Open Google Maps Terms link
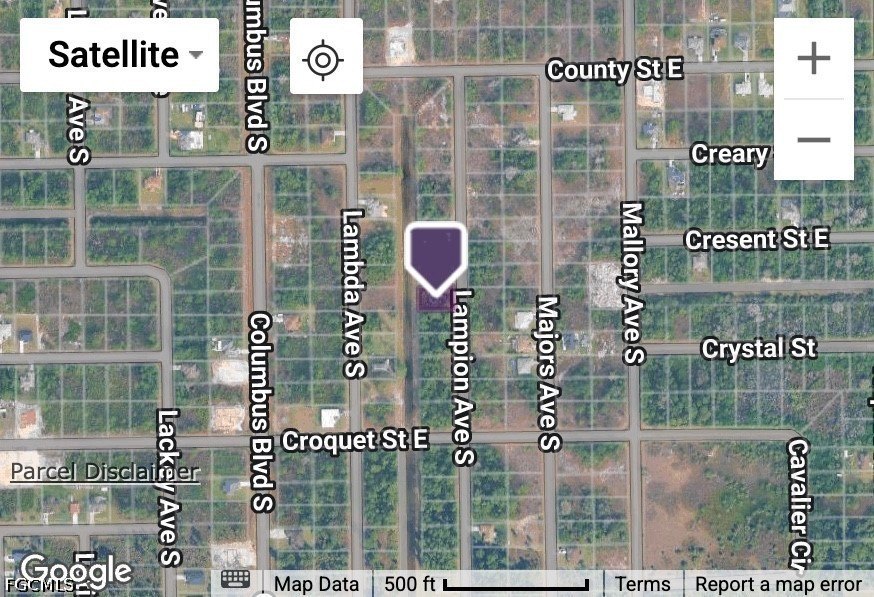This screenshot has width=874, height=597. (642, 584)
